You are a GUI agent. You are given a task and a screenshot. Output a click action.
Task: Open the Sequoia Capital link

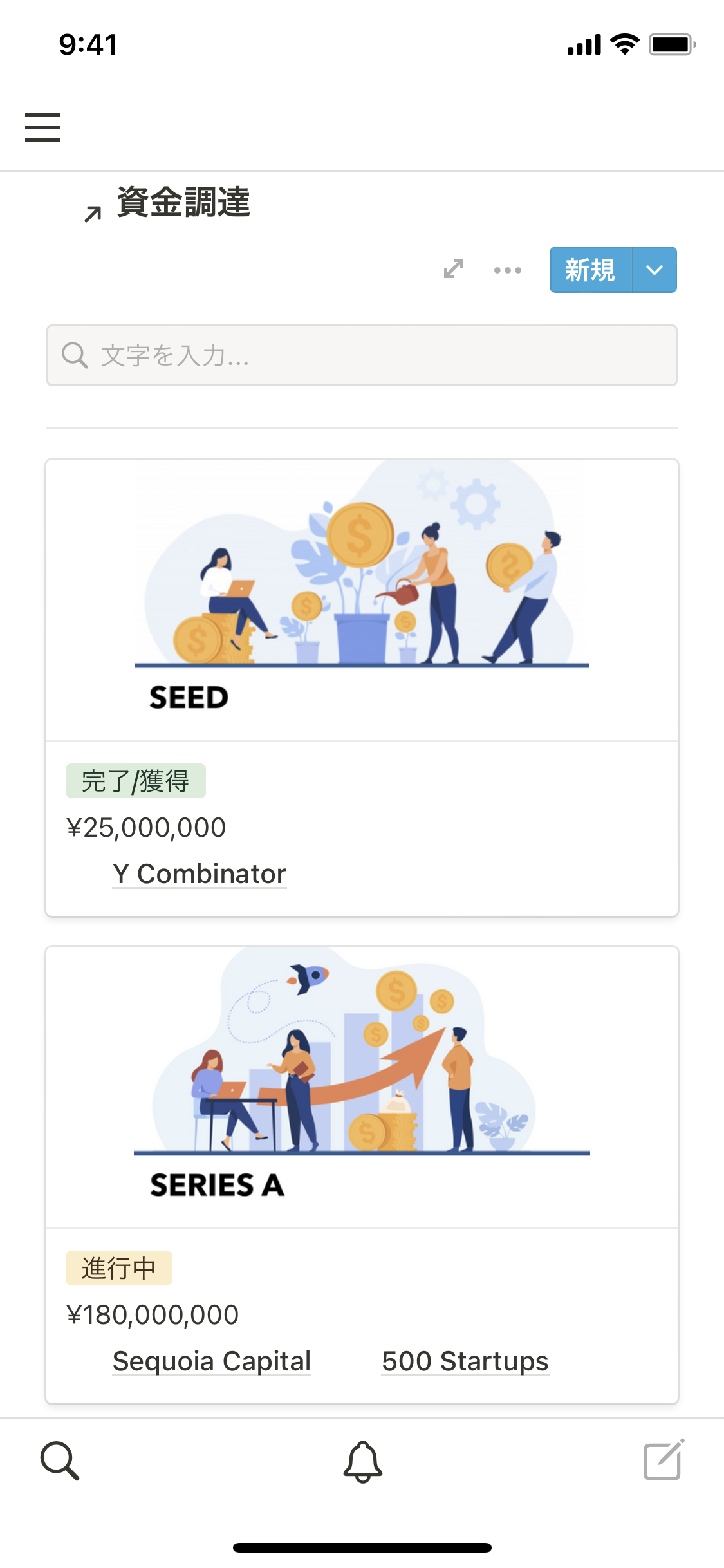point(212,1361)
